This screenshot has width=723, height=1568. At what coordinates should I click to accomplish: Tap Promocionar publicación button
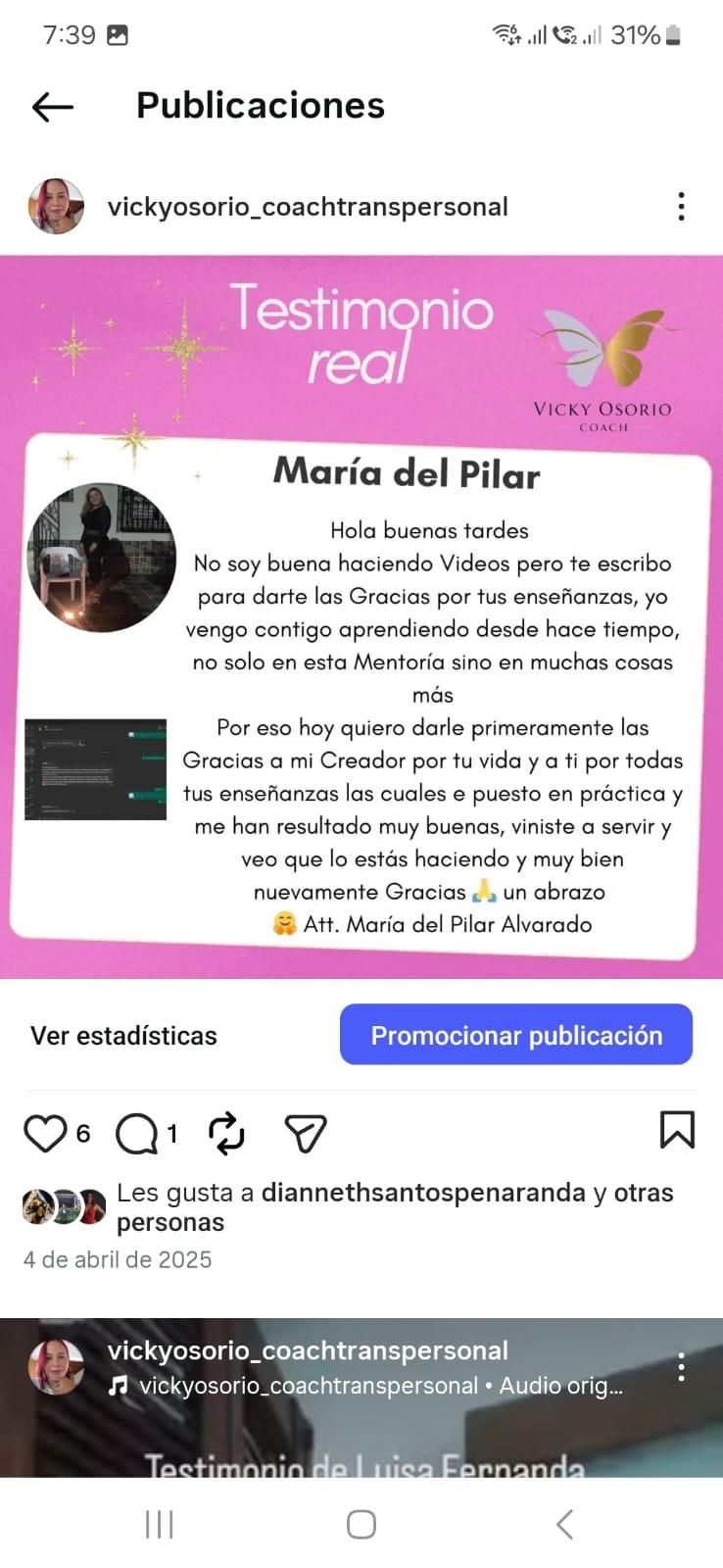pyautogui.click(x=516, y=1035)
